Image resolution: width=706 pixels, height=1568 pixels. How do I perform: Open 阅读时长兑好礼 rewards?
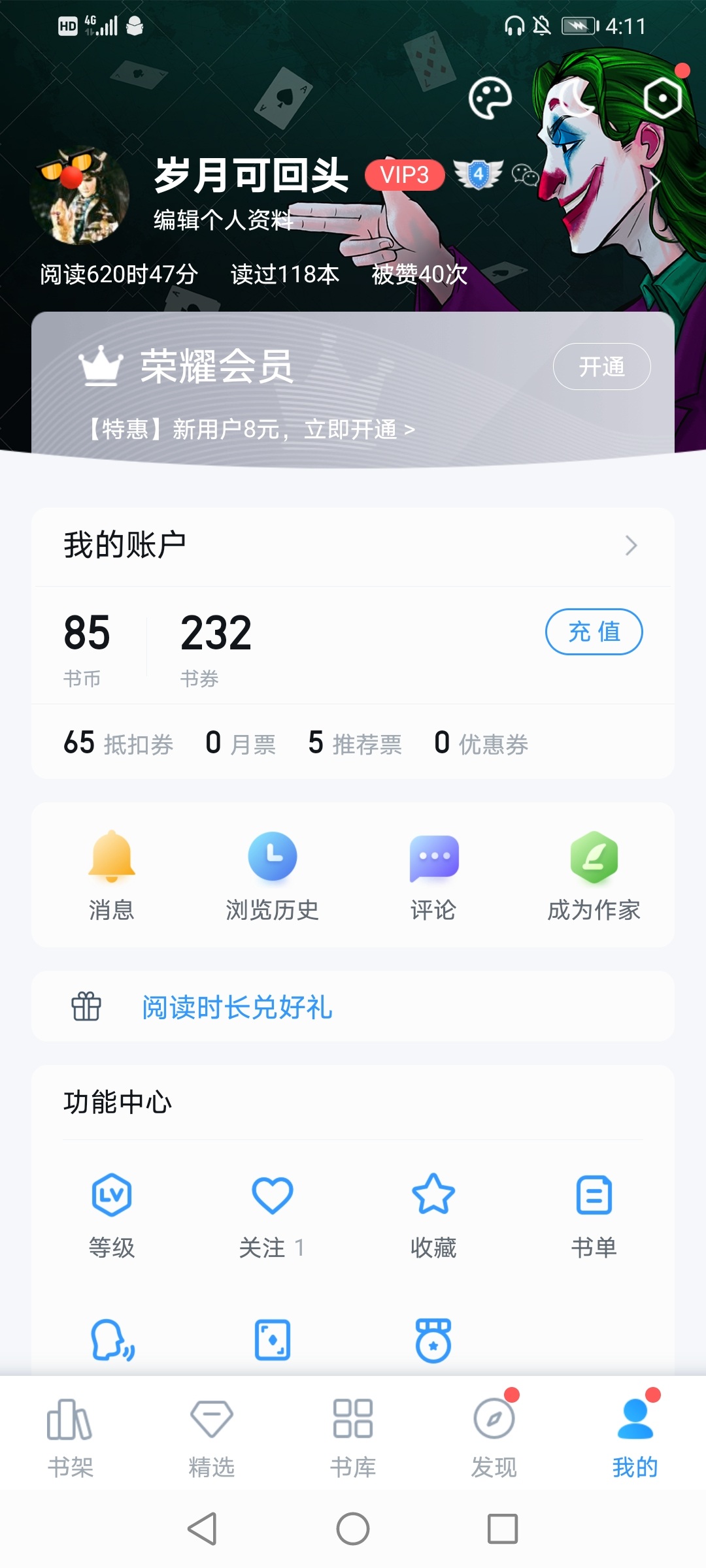click(x=237, y=1007)
